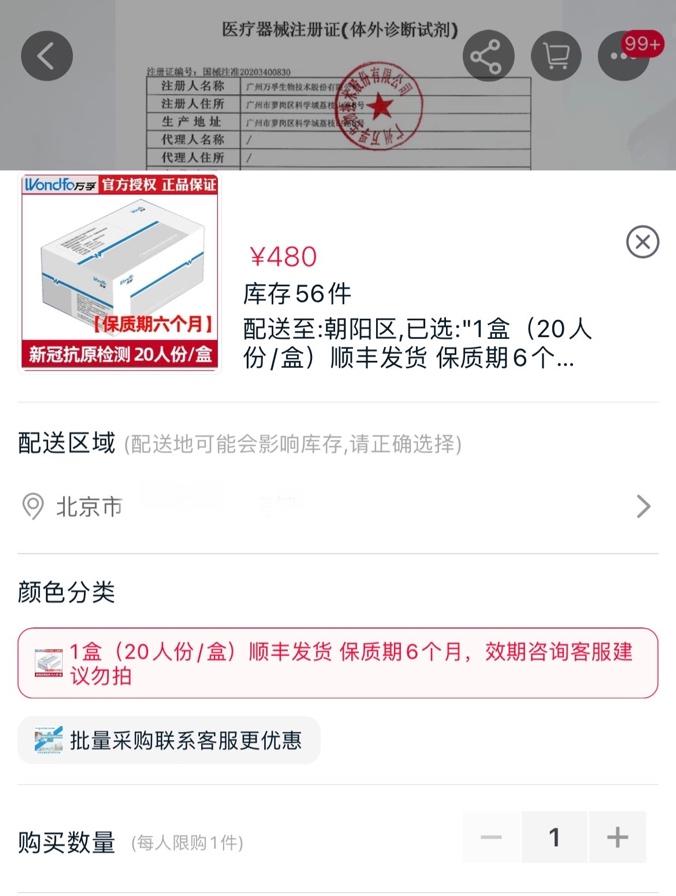The image size is (676, 896).
Task: Select the 1盒（20人份/盒）顺丰发货 option
Action: (x=338, y=663)
